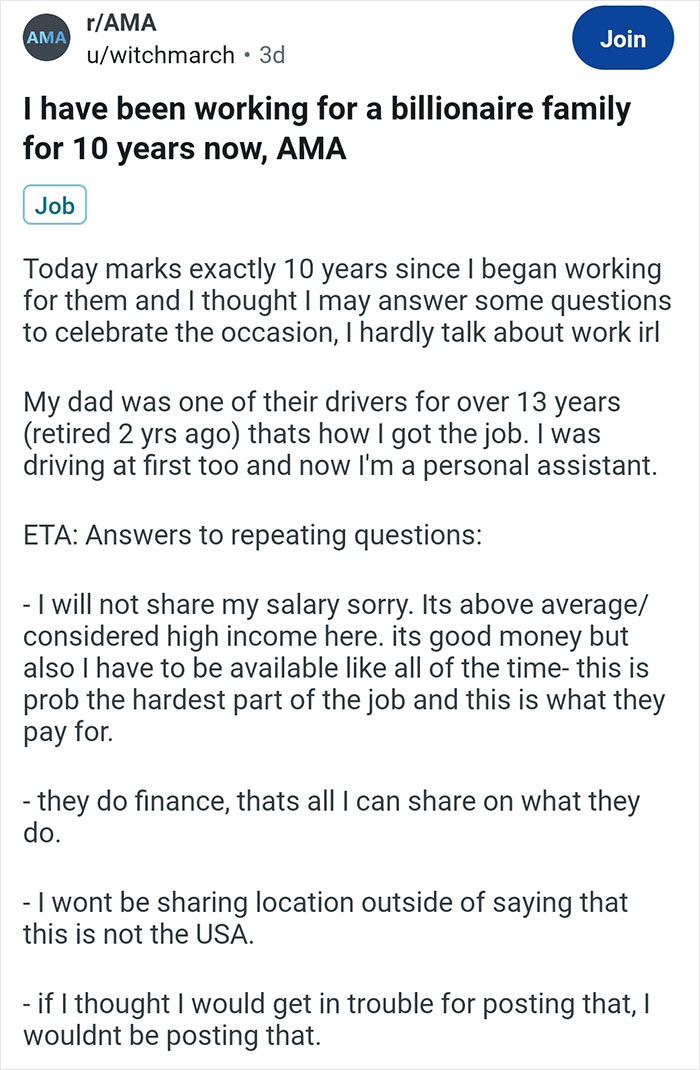Join the r/AMA community
Image resolution: width=700 pixels, height=1070 pixels.
[622, 40]
